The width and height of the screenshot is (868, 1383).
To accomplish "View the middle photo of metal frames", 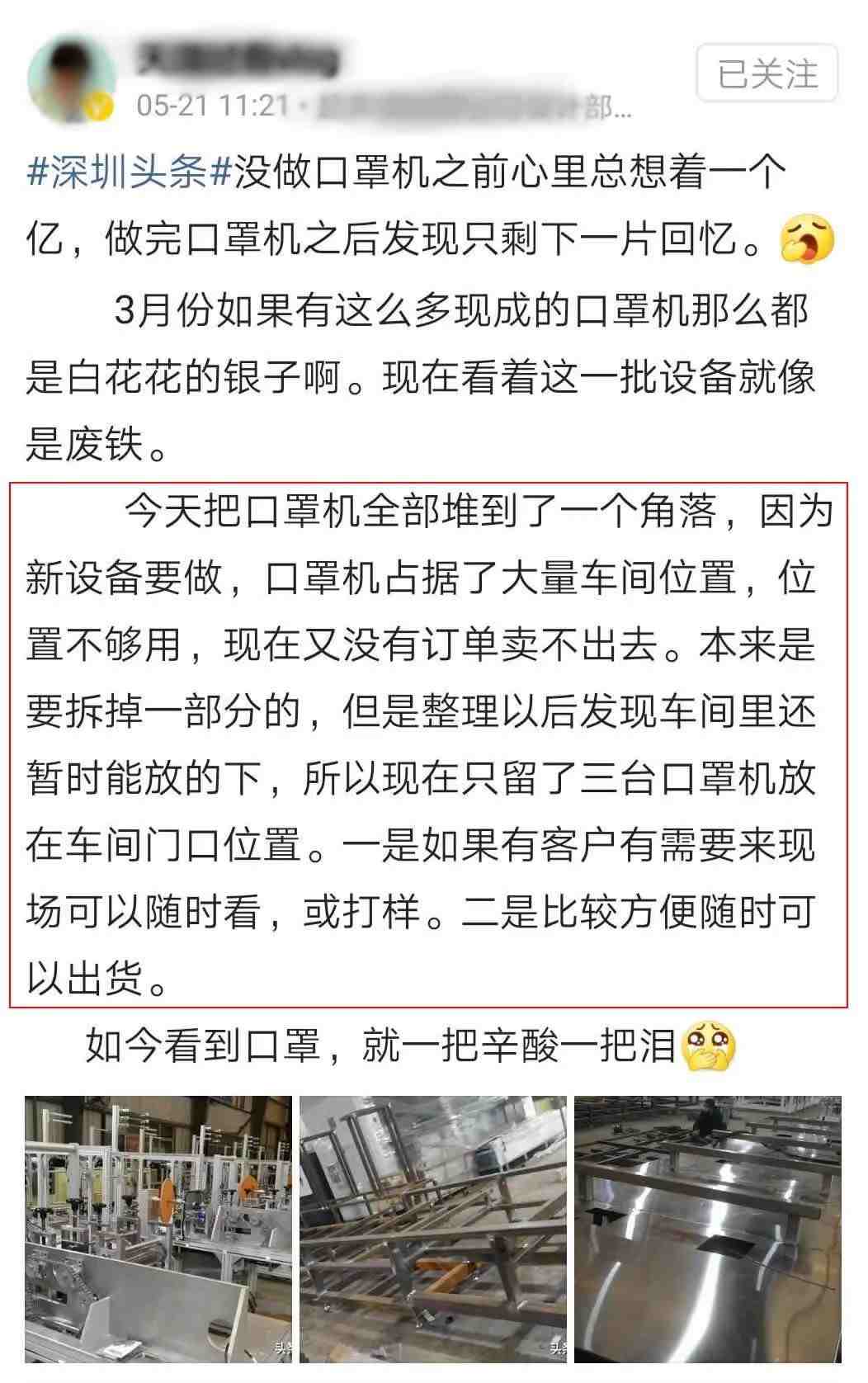I will click(432, 1231).
